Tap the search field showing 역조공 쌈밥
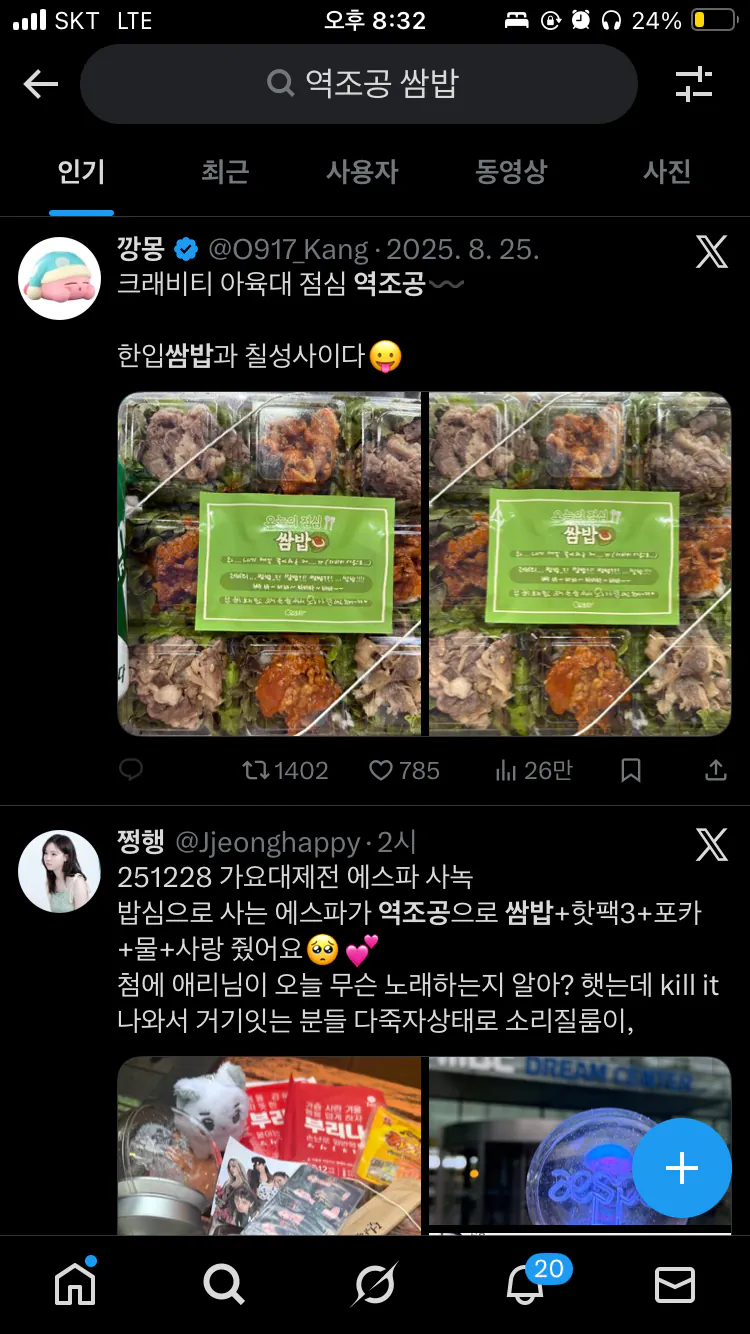This screenshot has height=1334, width=750. (358, 84)
